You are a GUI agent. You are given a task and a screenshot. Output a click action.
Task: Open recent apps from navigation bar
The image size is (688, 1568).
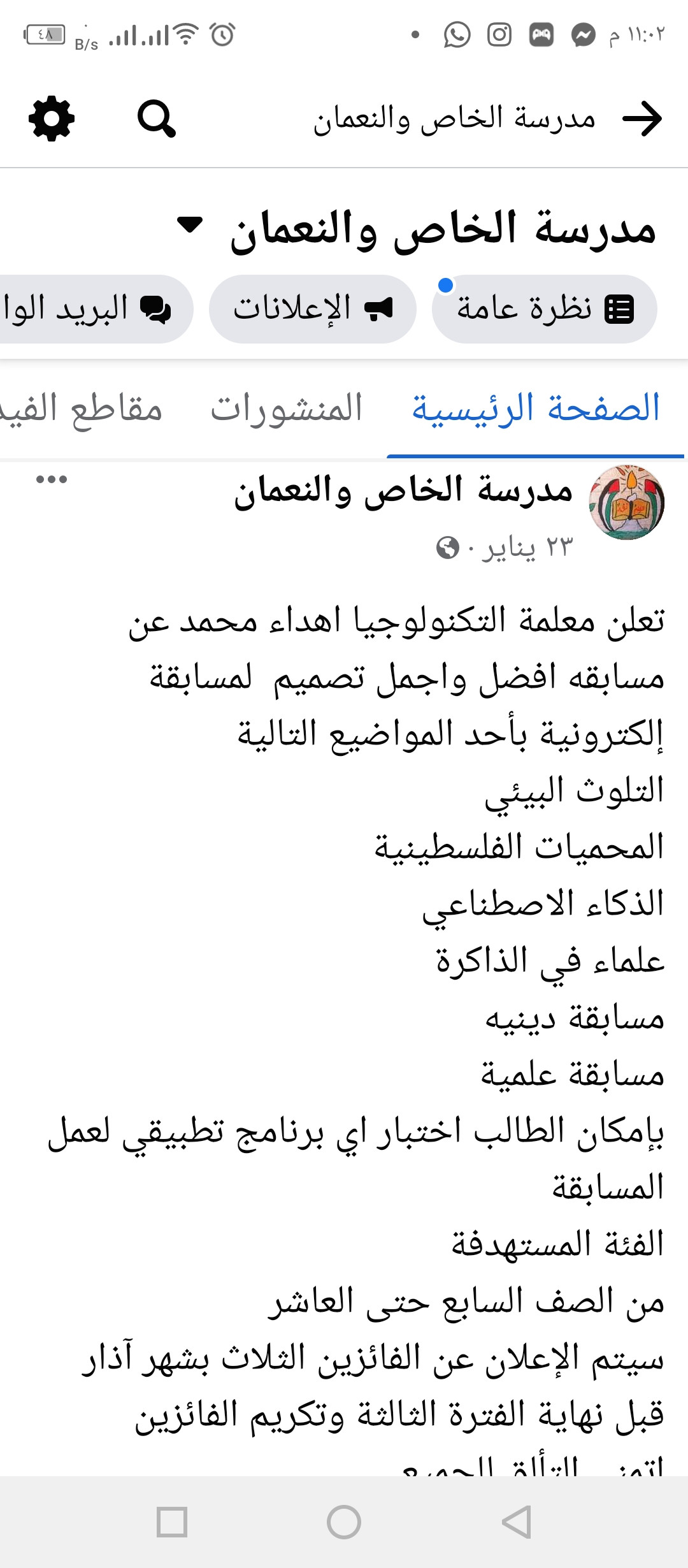172,1522
